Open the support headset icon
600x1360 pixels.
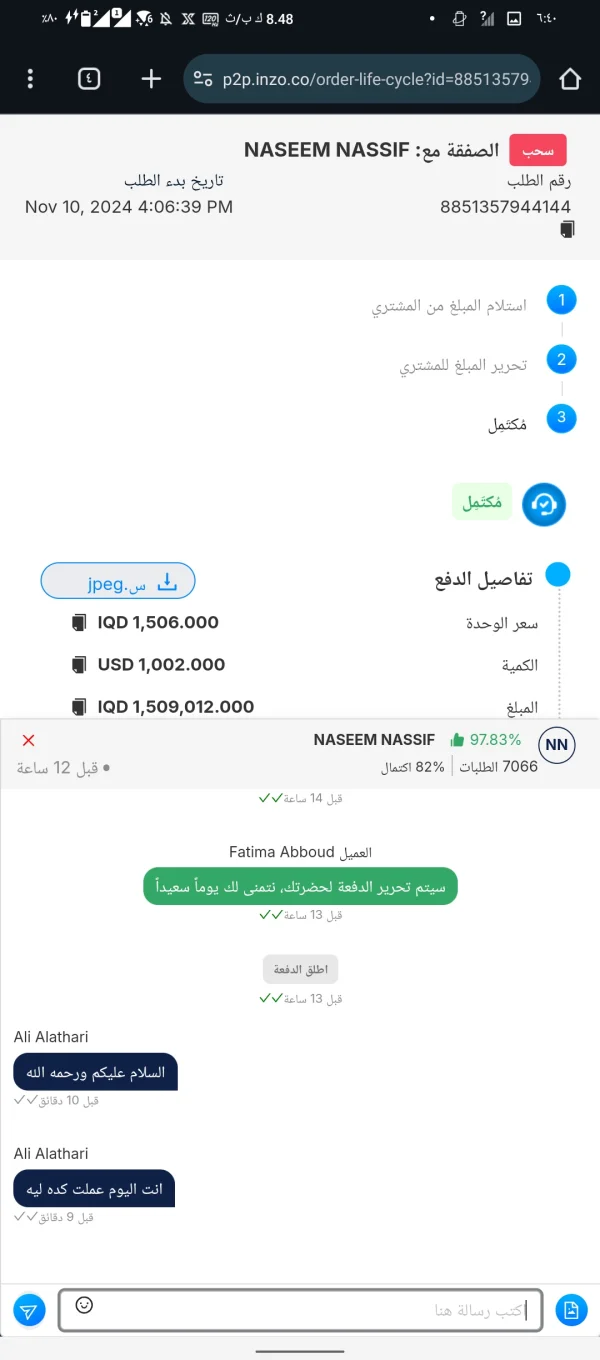[544, 504]
